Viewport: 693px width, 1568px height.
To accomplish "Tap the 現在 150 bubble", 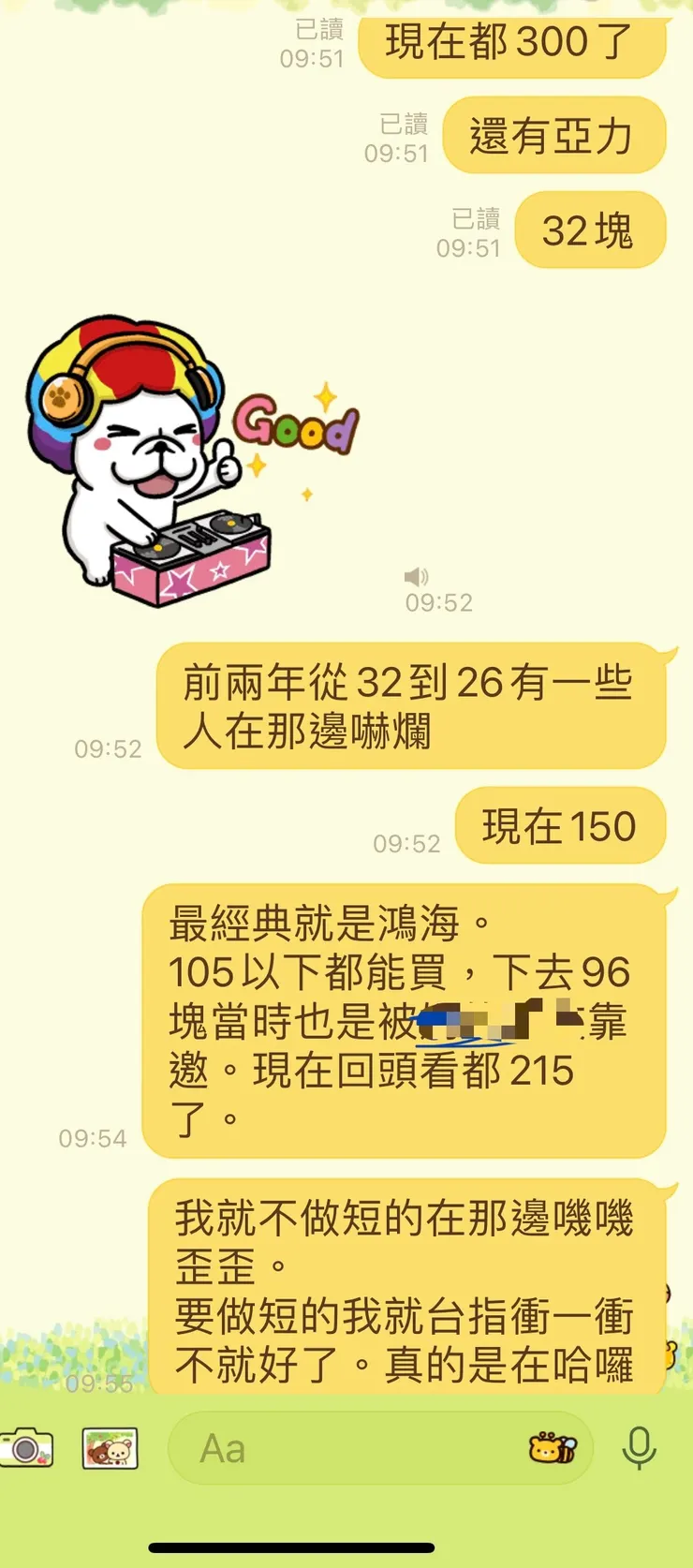I will pos(560,826).
